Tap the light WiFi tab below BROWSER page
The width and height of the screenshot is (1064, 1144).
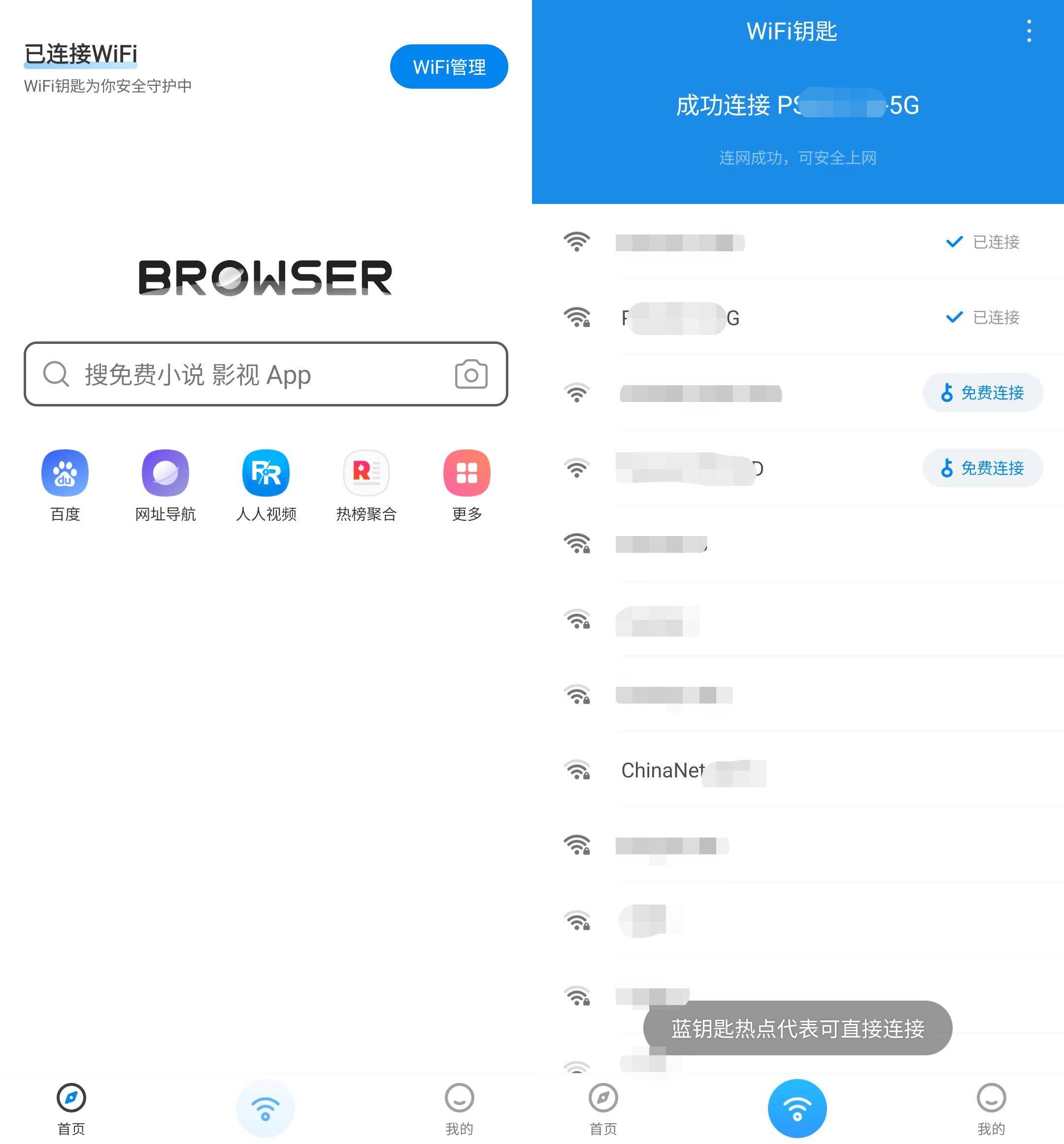point(266,1108)
